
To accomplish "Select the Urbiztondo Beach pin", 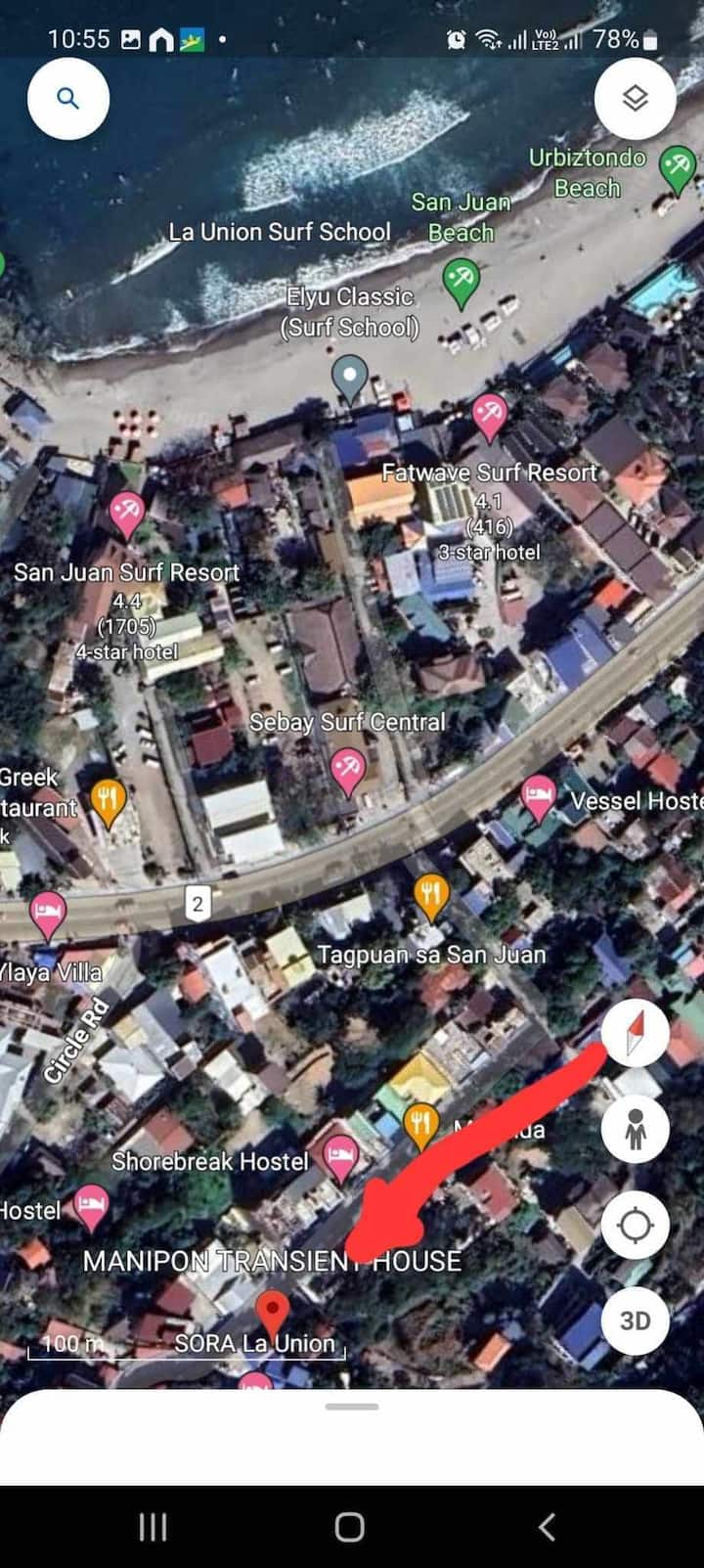I will (677, 166).
